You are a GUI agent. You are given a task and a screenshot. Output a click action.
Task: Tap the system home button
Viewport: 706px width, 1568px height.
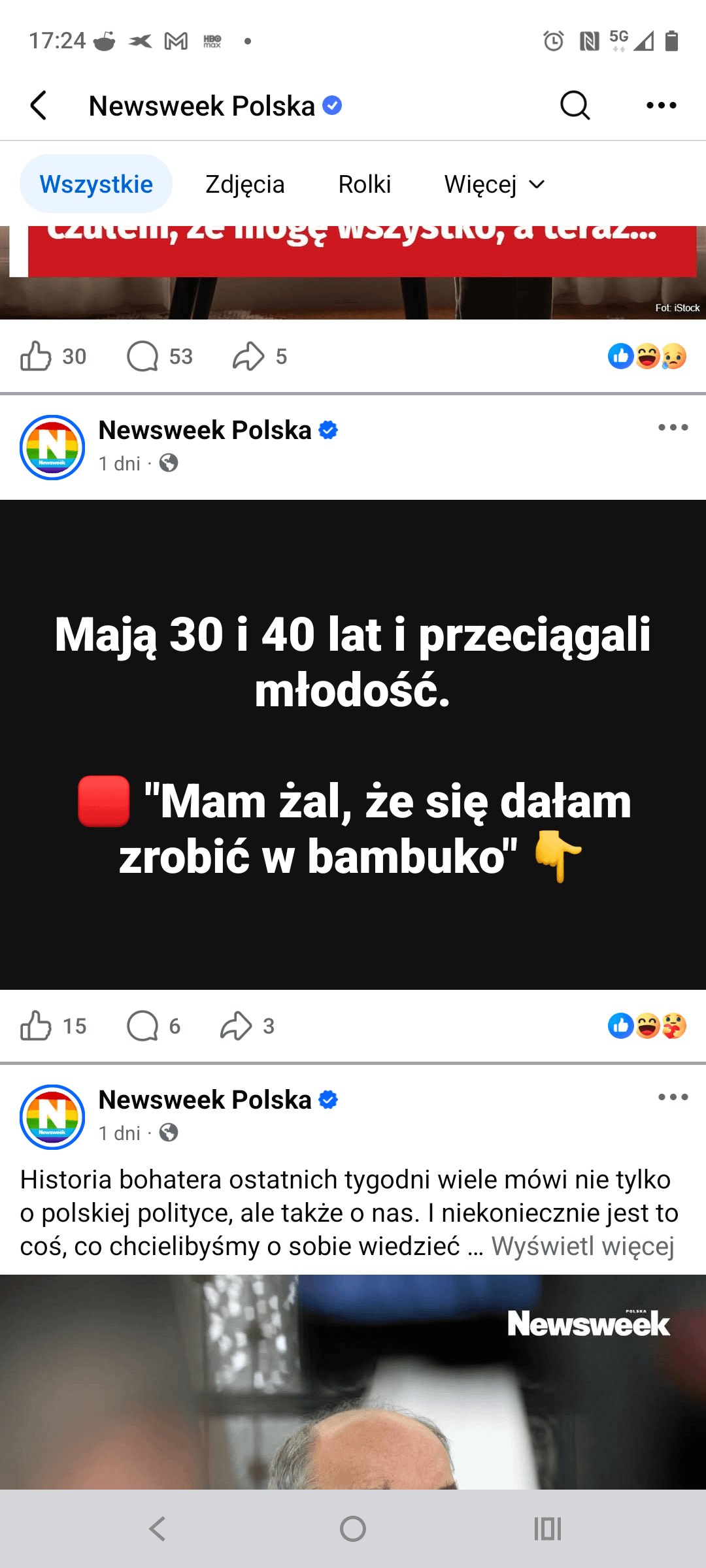click(353, 1529)
